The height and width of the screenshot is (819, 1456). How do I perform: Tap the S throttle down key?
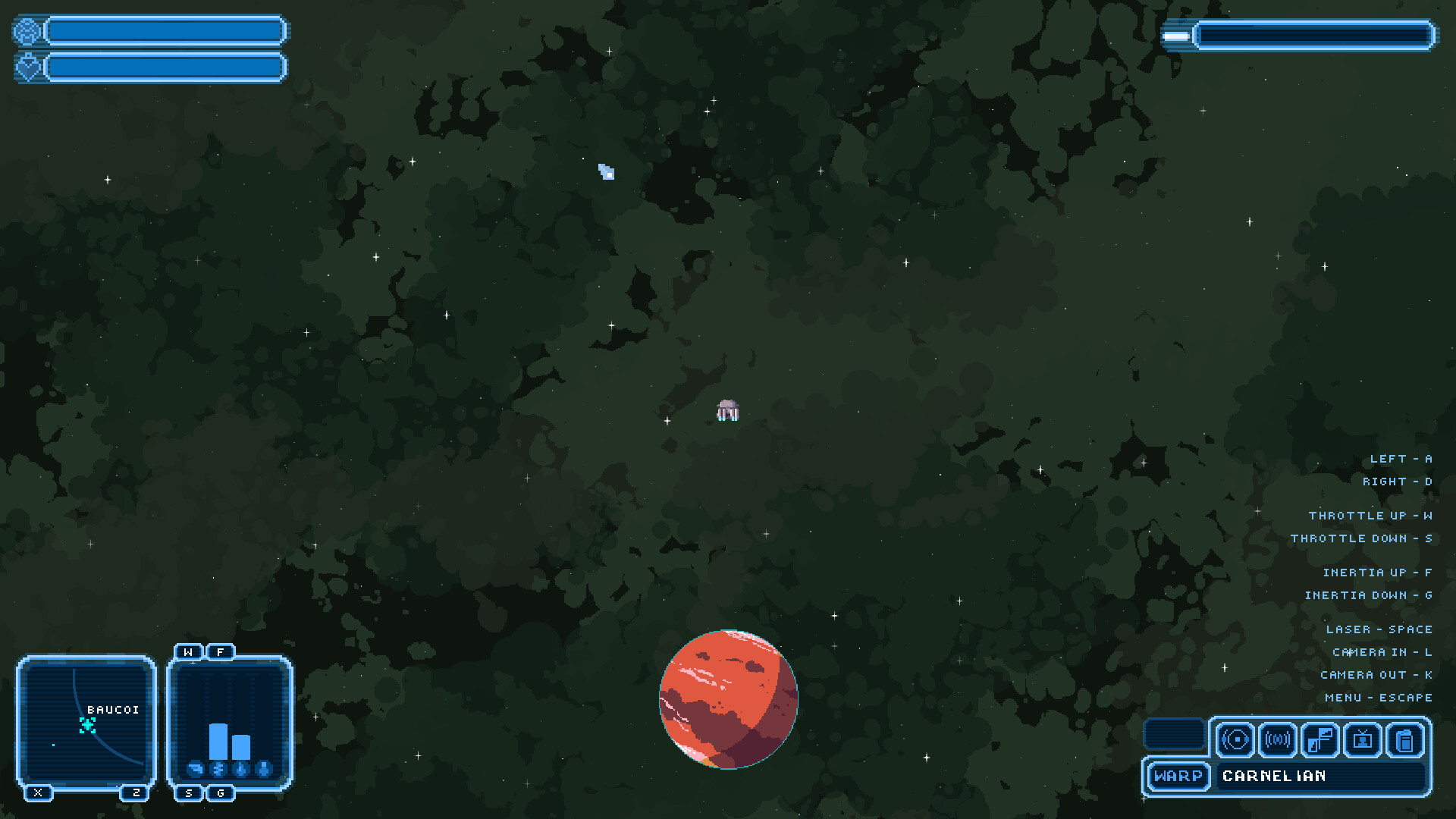tap(189, 793)
